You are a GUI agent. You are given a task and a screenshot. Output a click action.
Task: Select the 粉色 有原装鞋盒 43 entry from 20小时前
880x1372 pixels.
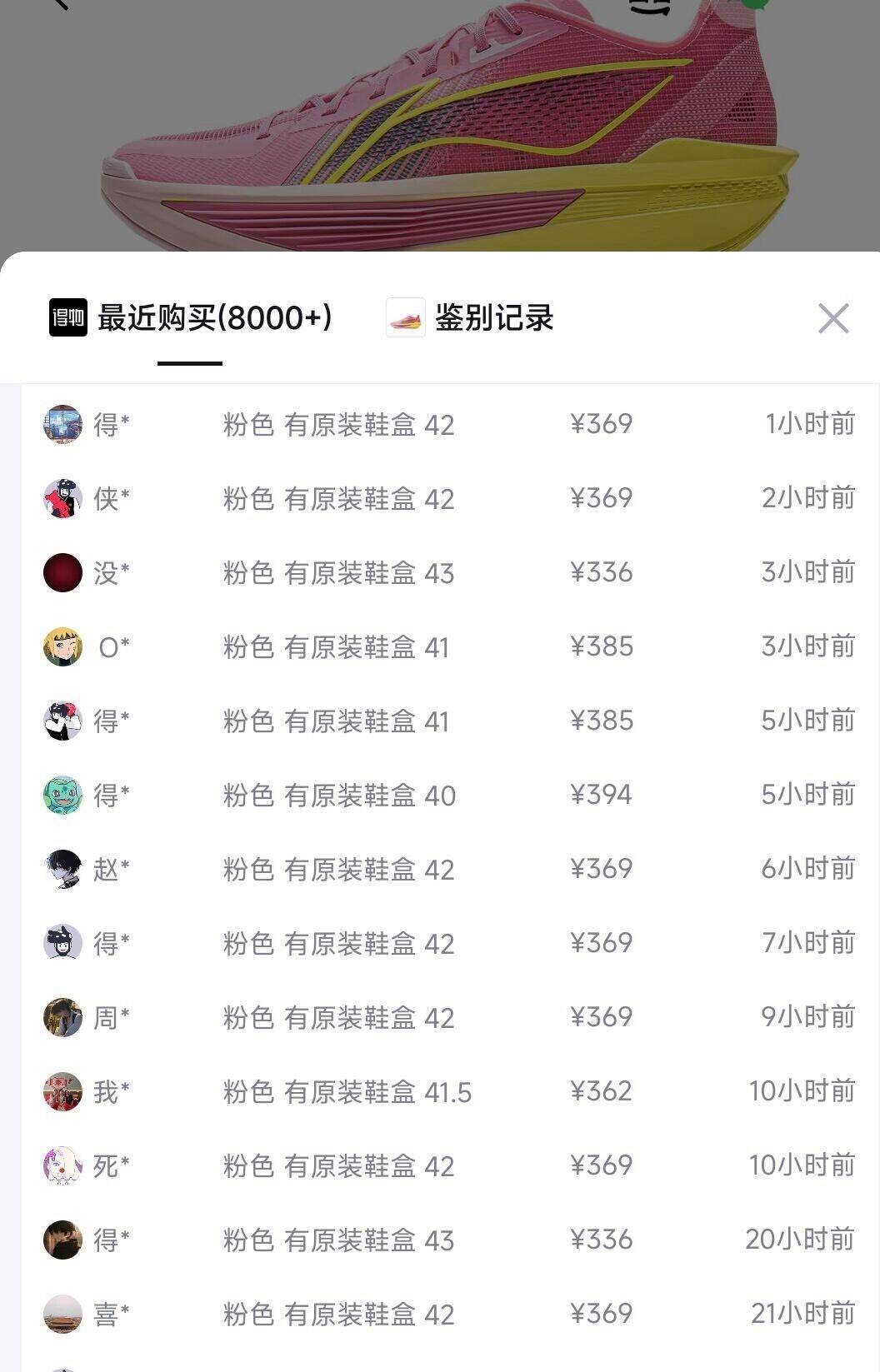click(333, 1240)
